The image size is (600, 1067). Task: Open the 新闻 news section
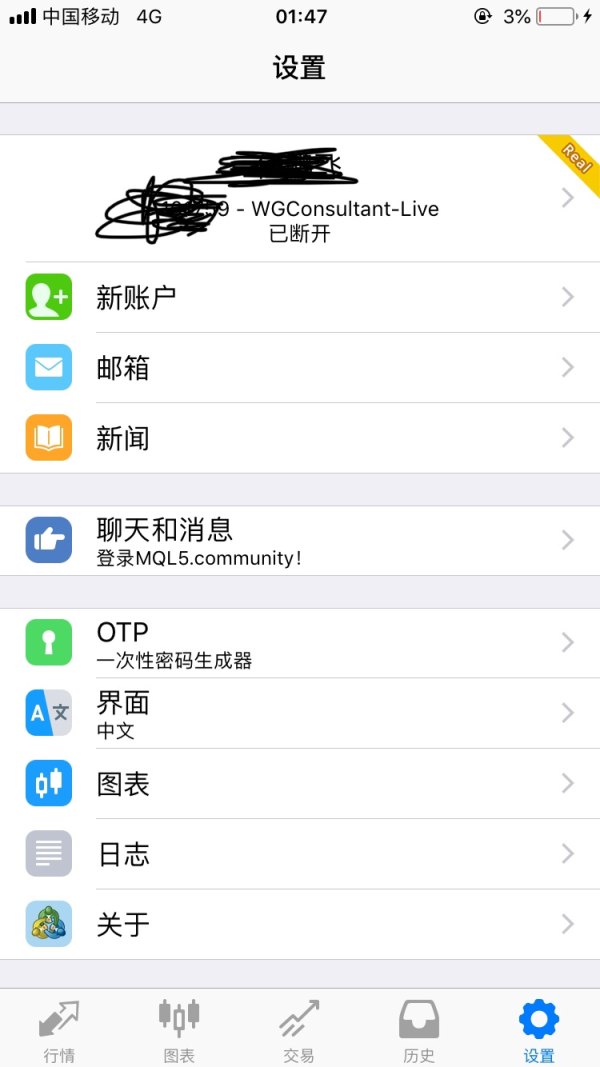300,438
